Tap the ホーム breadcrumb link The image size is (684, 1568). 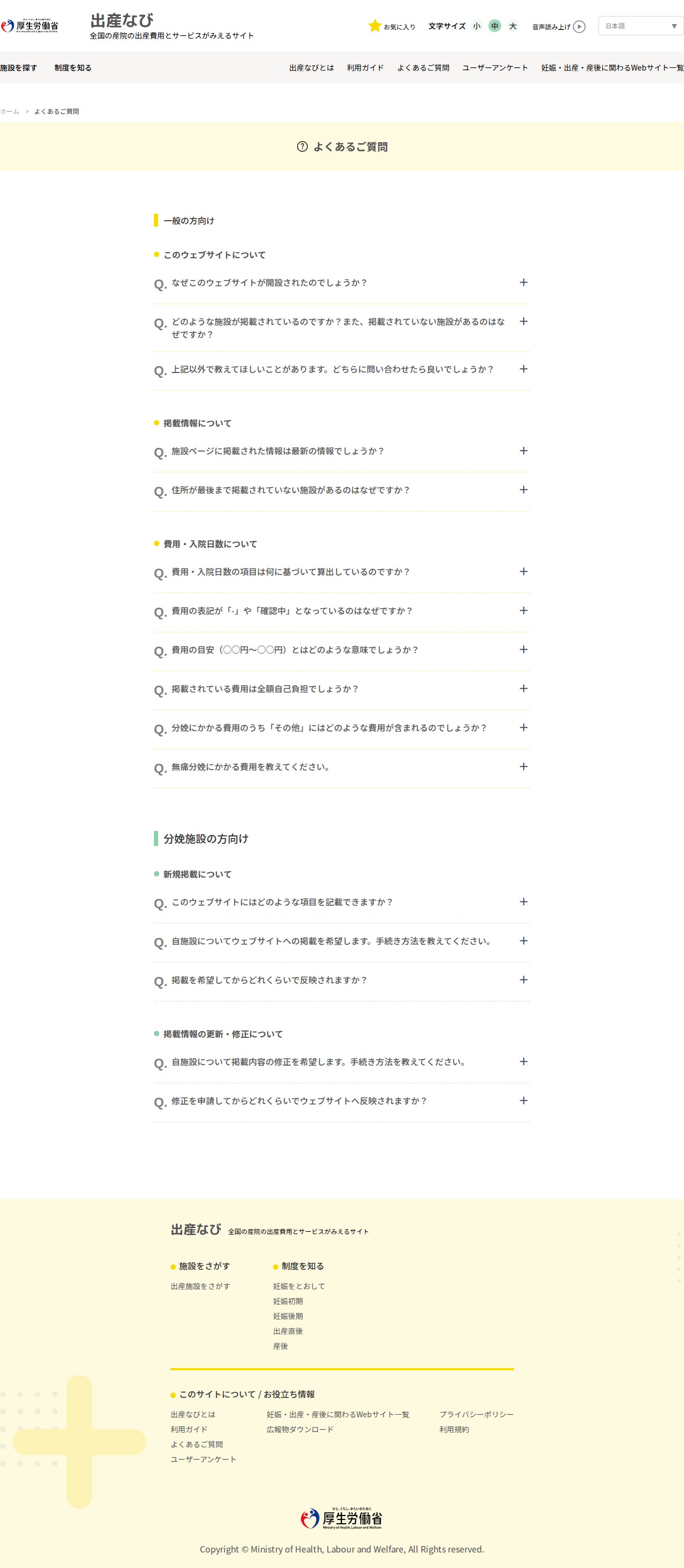coord(10,111)
